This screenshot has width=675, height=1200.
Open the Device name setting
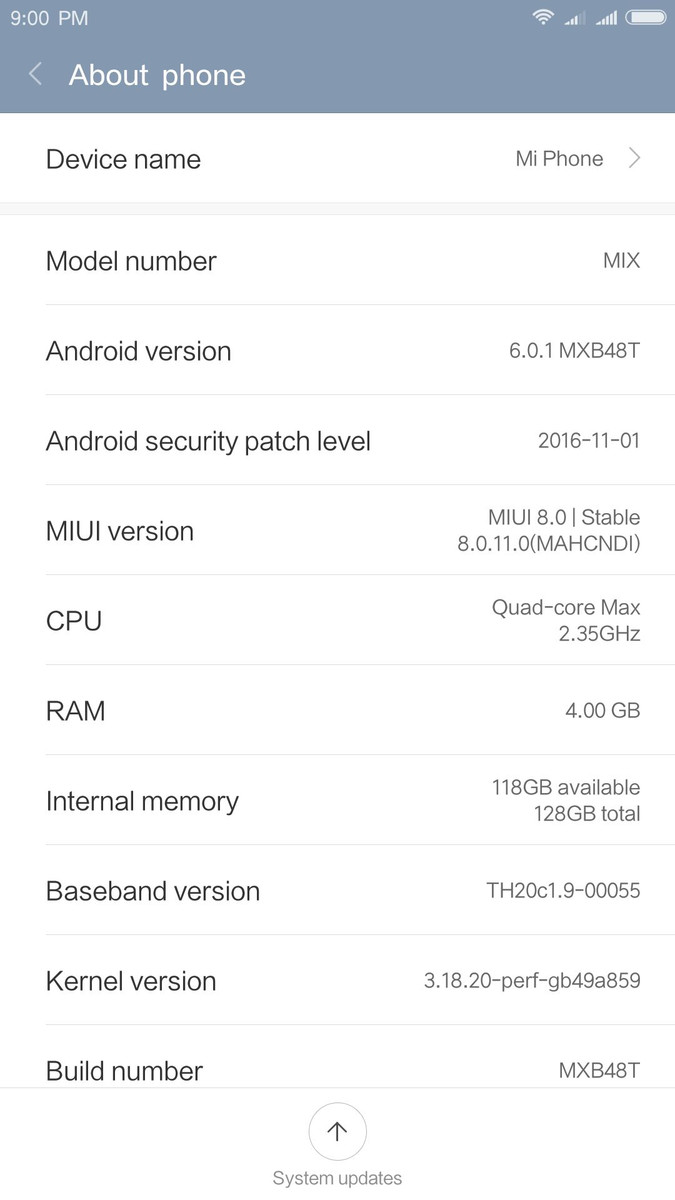[x=337, y=158]
